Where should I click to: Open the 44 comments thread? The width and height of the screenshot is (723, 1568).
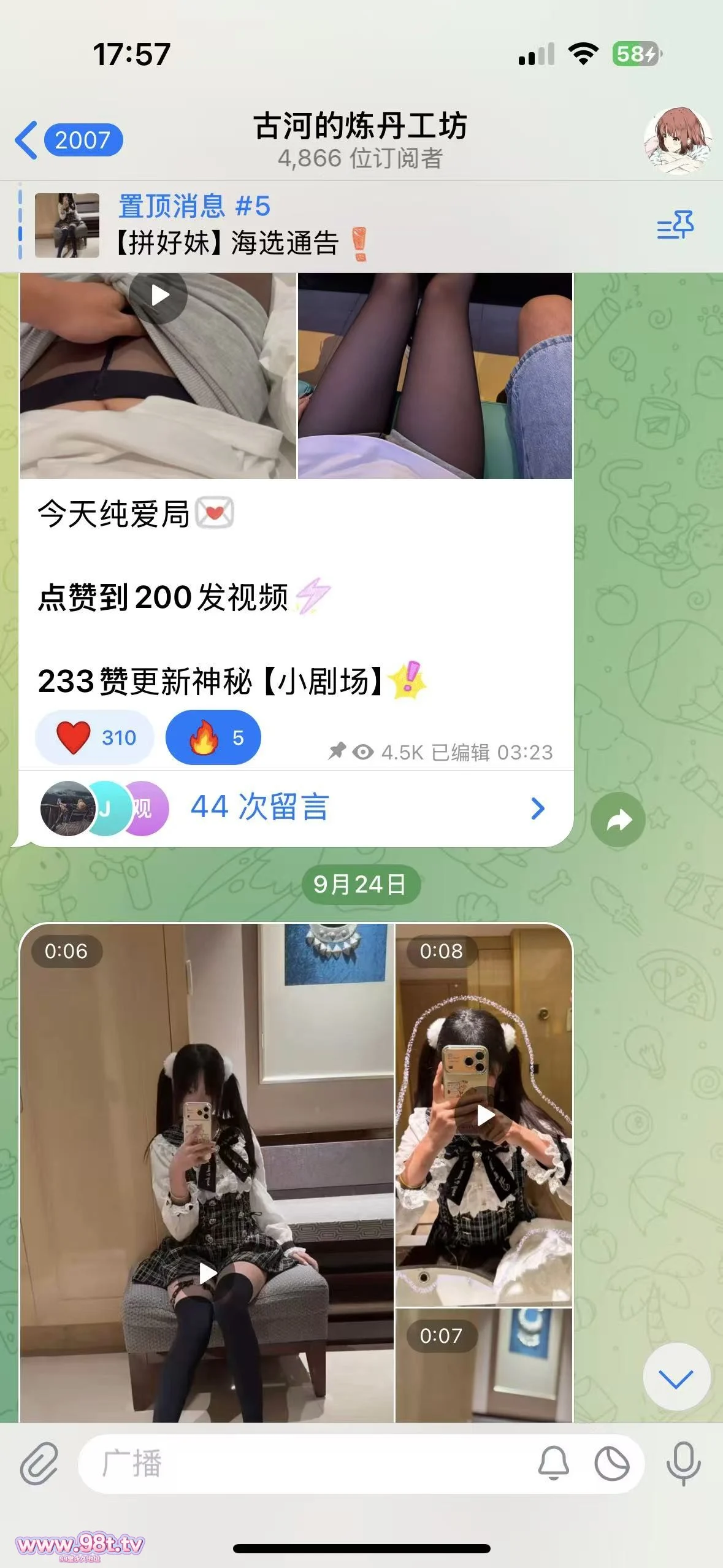[294, 807]
